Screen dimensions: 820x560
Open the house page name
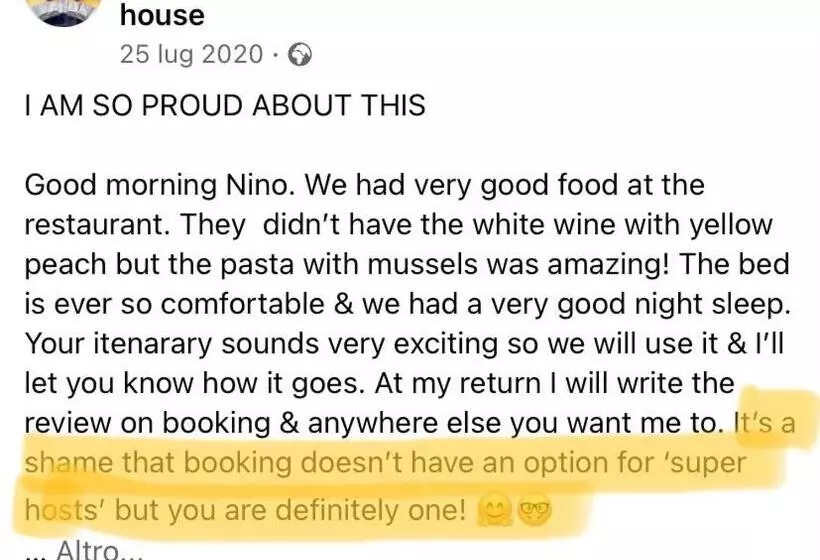coord(161,15)
